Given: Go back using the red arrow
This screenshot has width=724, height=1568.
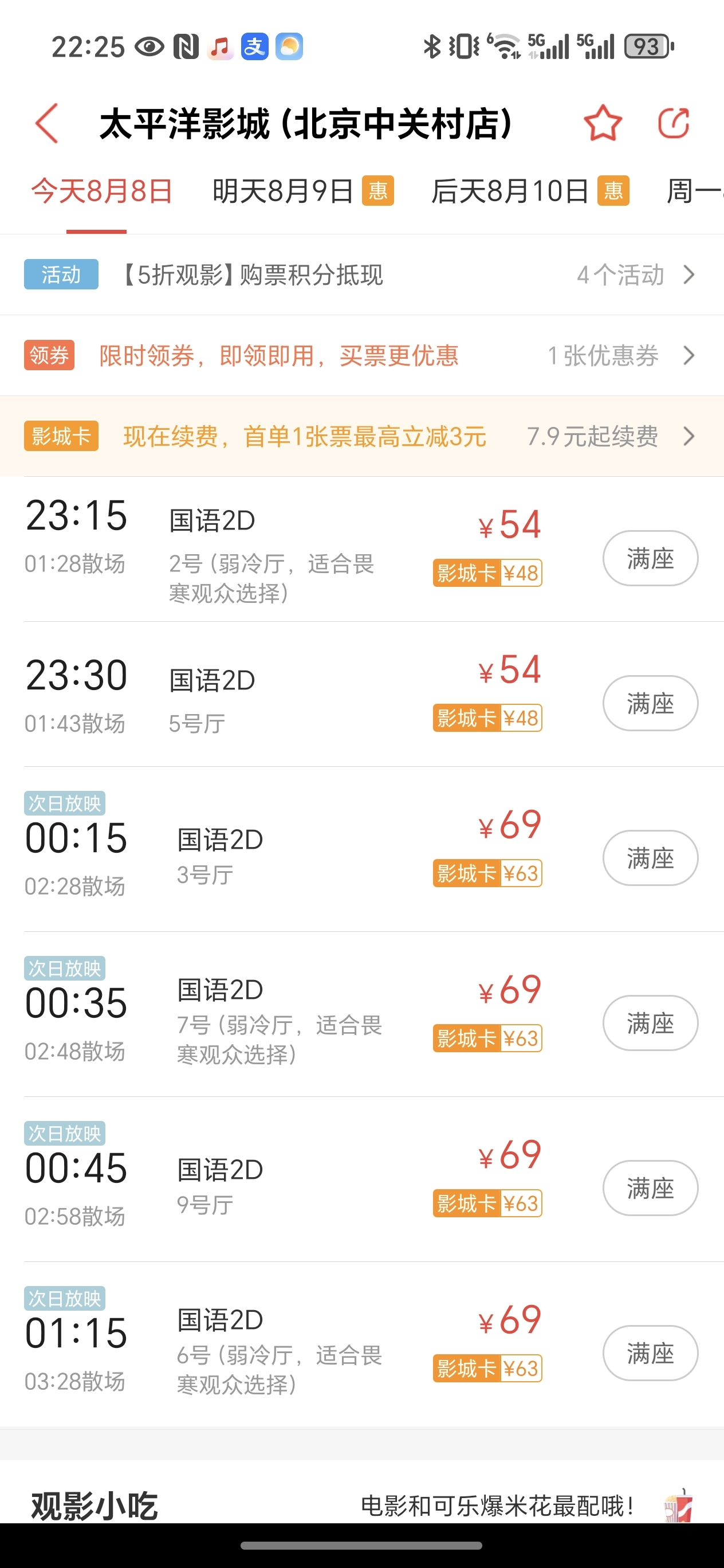Looking at the screenshot, I should click(x=47, y=124).
